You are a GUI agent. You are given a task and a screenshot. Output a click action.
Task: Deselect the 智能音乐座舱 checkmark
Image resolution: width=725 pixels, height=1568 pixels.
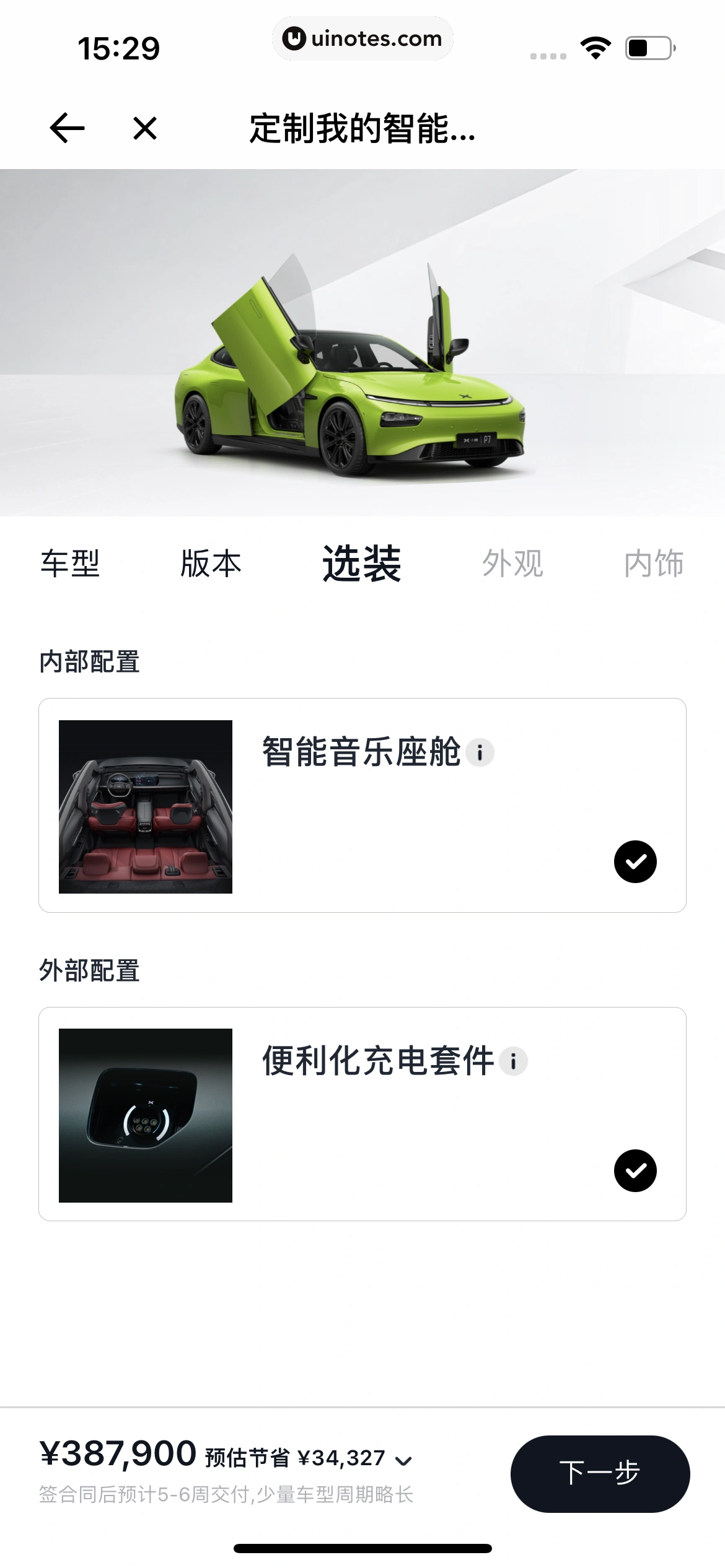635,860
